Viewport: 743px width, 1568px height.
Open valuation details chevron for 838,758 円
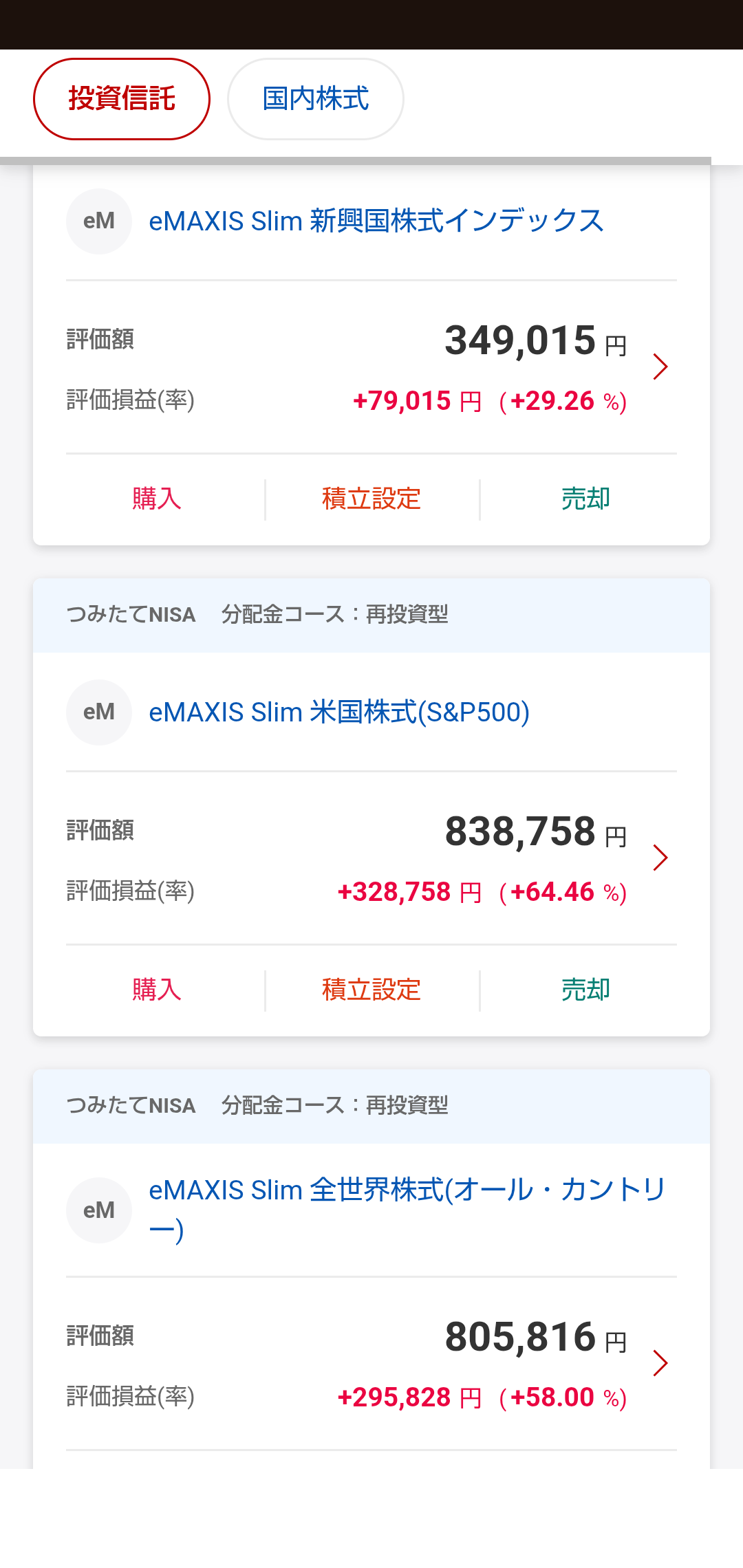(x=660, y=858)
